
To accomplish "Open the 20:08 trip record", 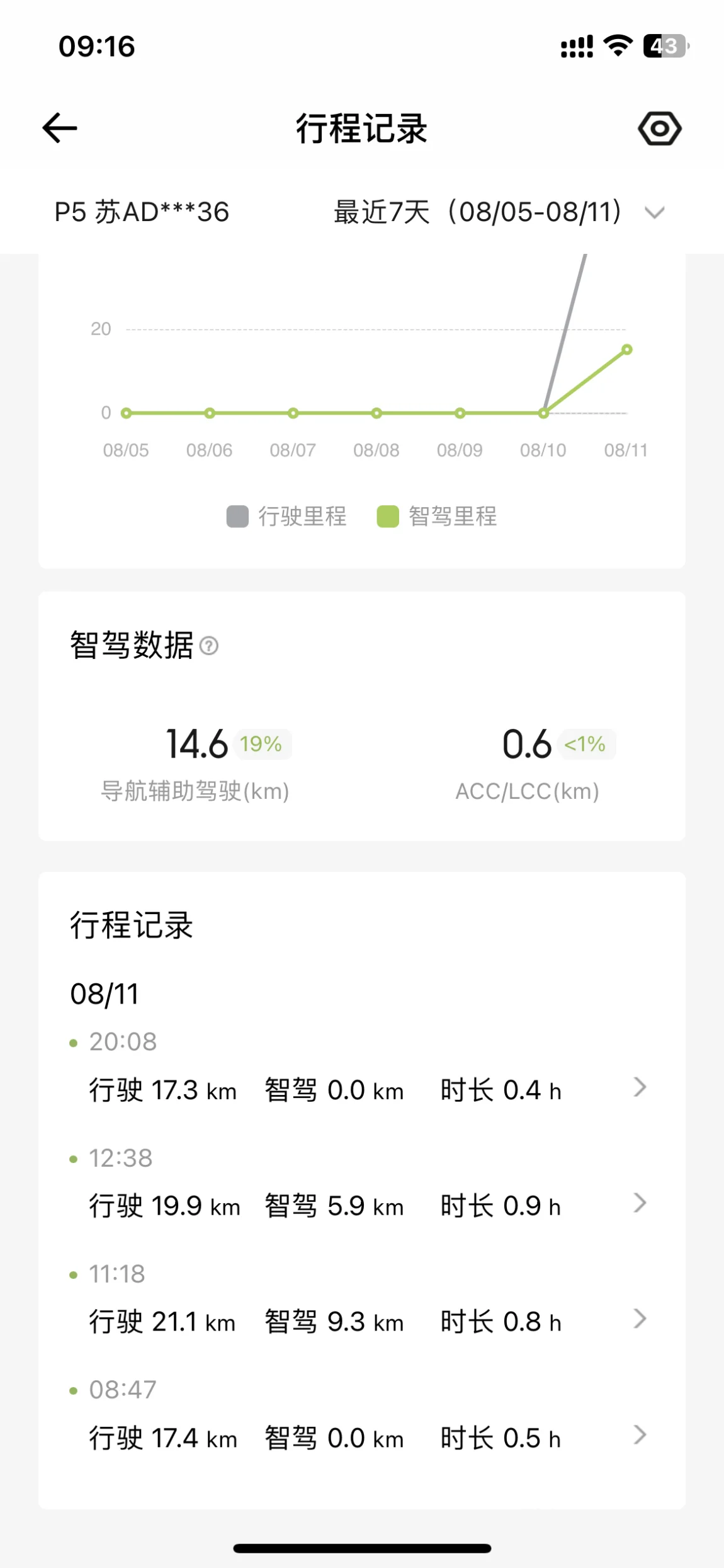I will click(362, 1069).
